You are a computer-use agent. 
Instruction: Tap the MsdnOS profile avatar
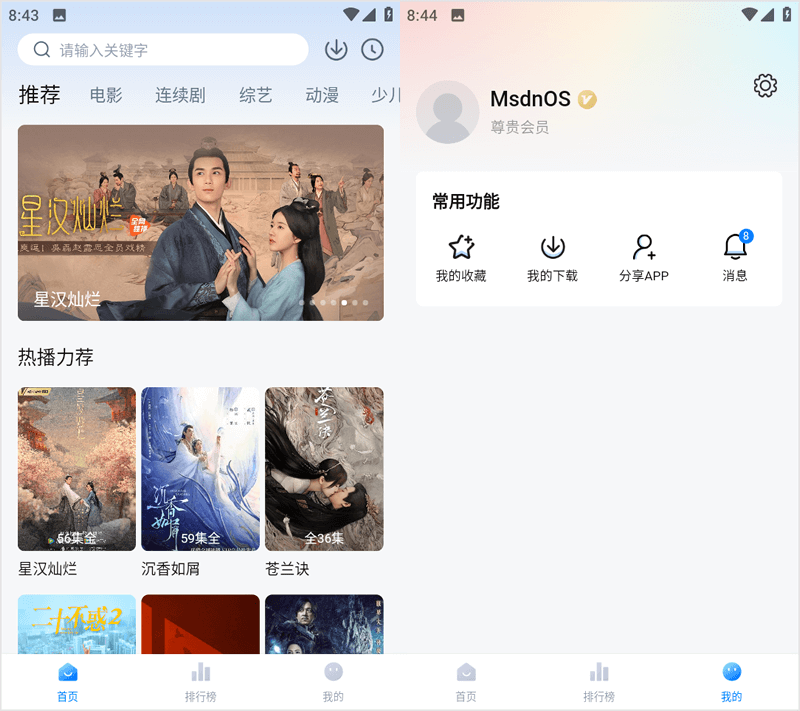447,112
